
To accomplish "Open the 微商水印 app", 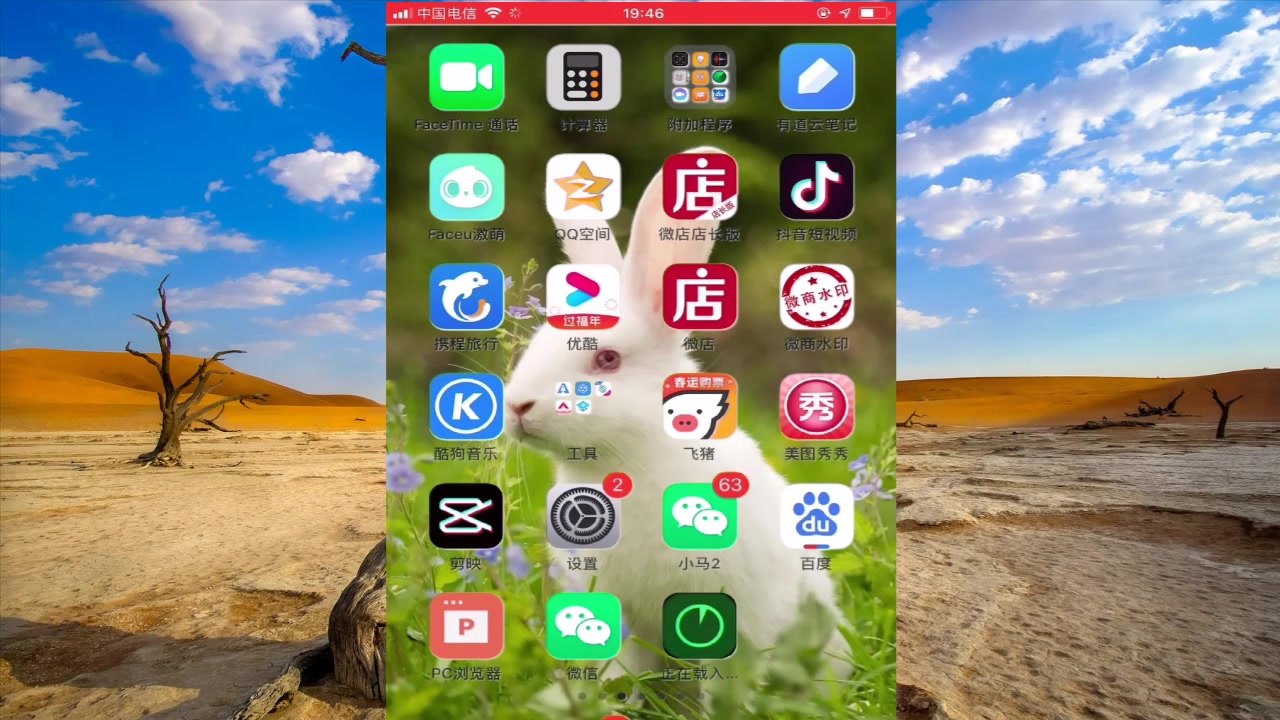I will 816,297.
